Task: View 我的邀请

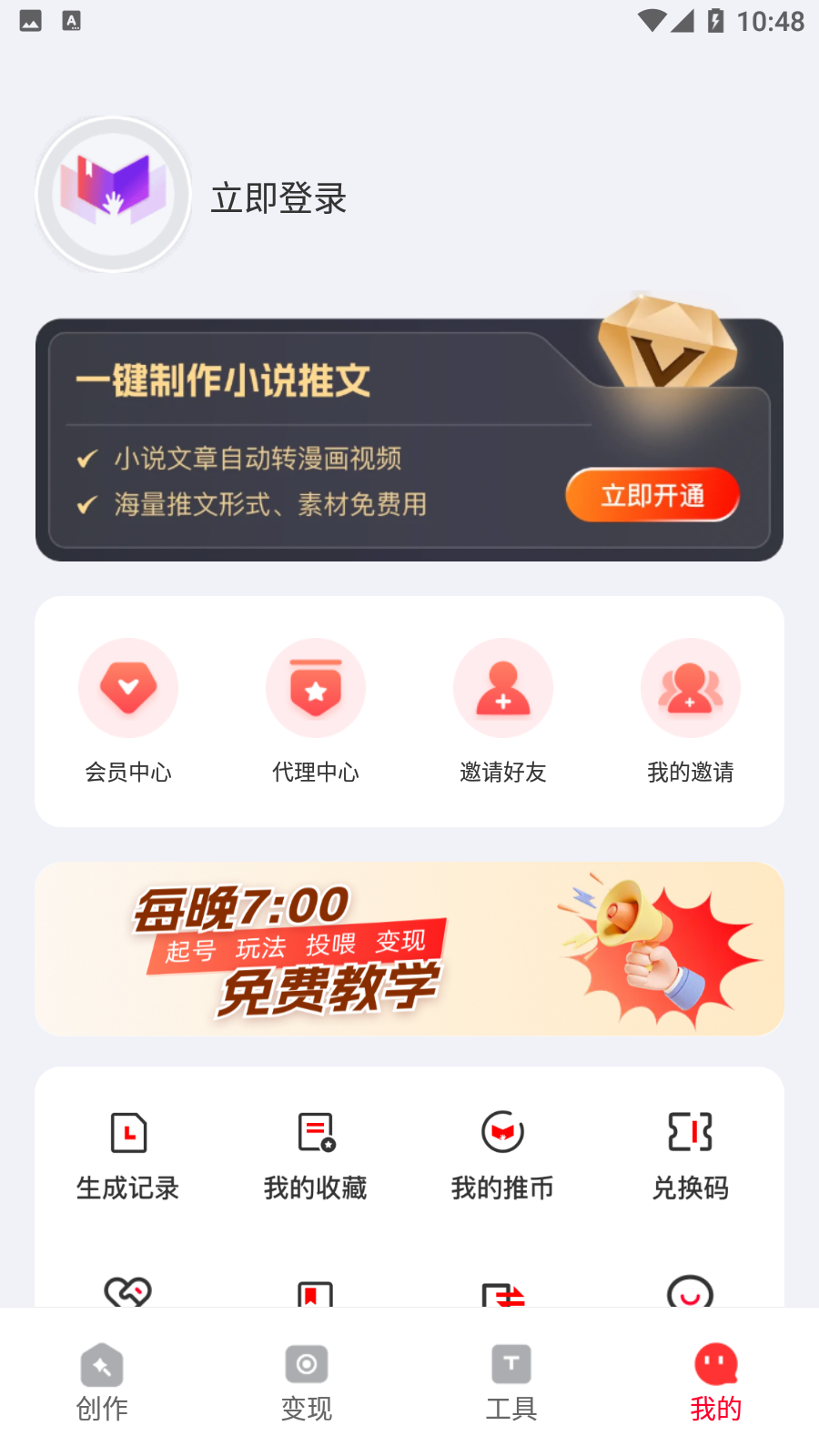Action: pos(690,710)
